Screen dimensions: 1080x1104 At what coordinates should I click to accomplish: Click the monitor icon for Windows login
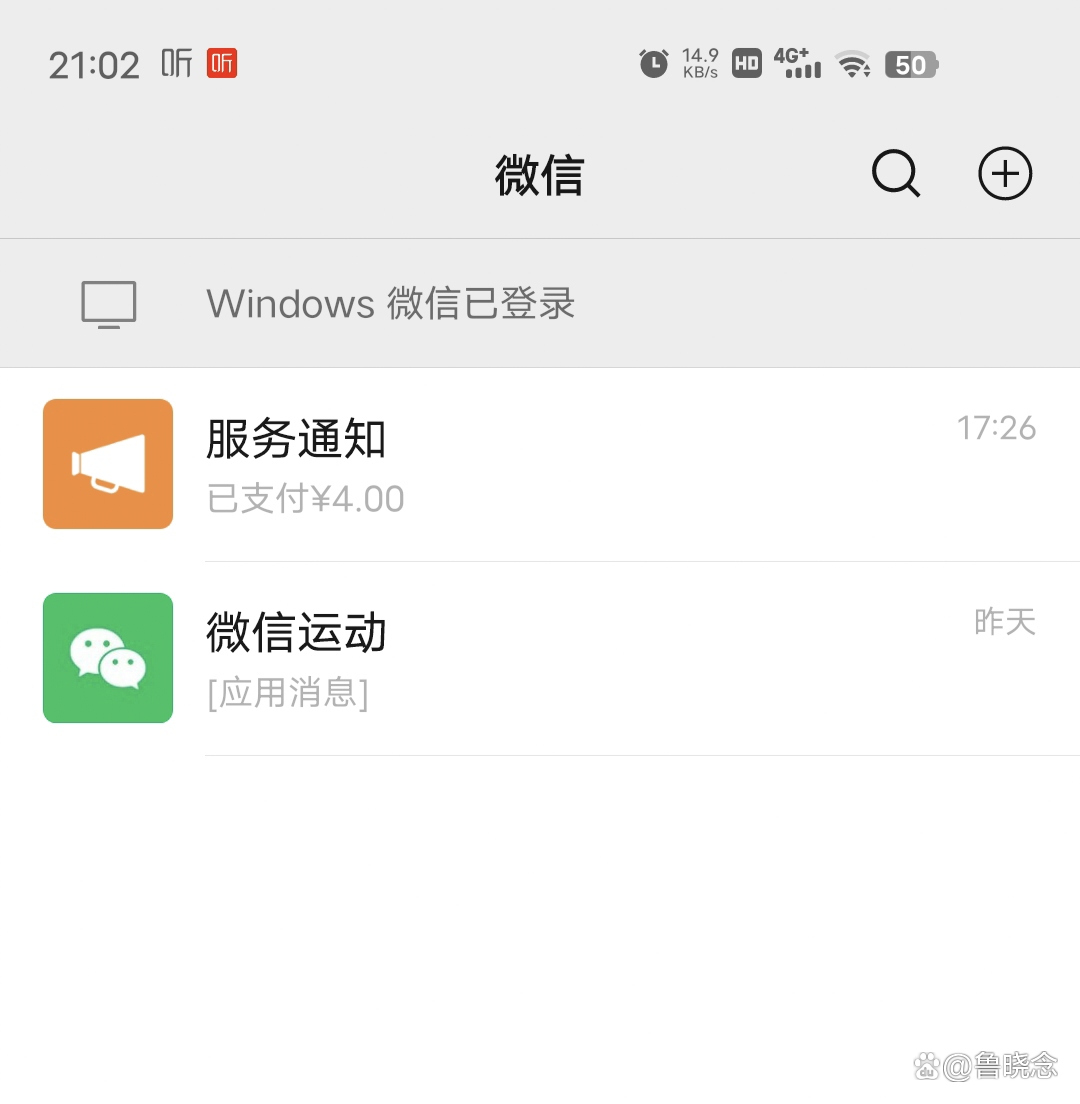tap(108, 303)
